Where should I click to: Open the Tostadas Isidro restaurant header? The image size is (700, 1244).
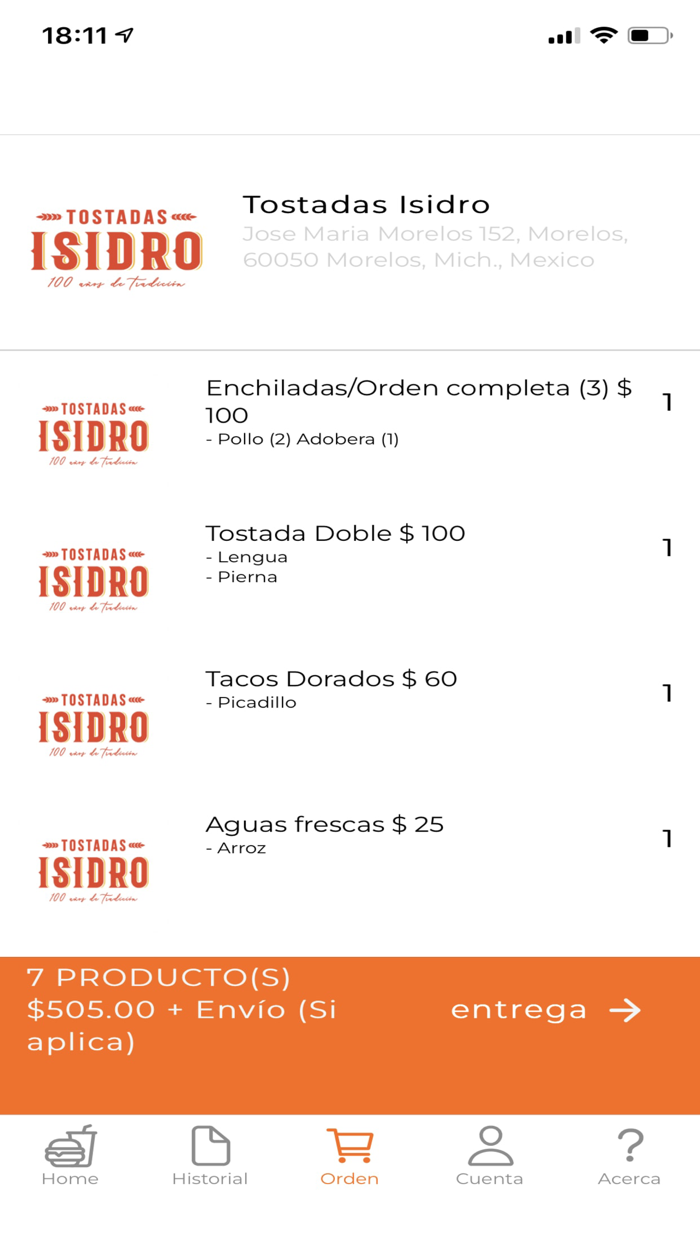point(350,243)
